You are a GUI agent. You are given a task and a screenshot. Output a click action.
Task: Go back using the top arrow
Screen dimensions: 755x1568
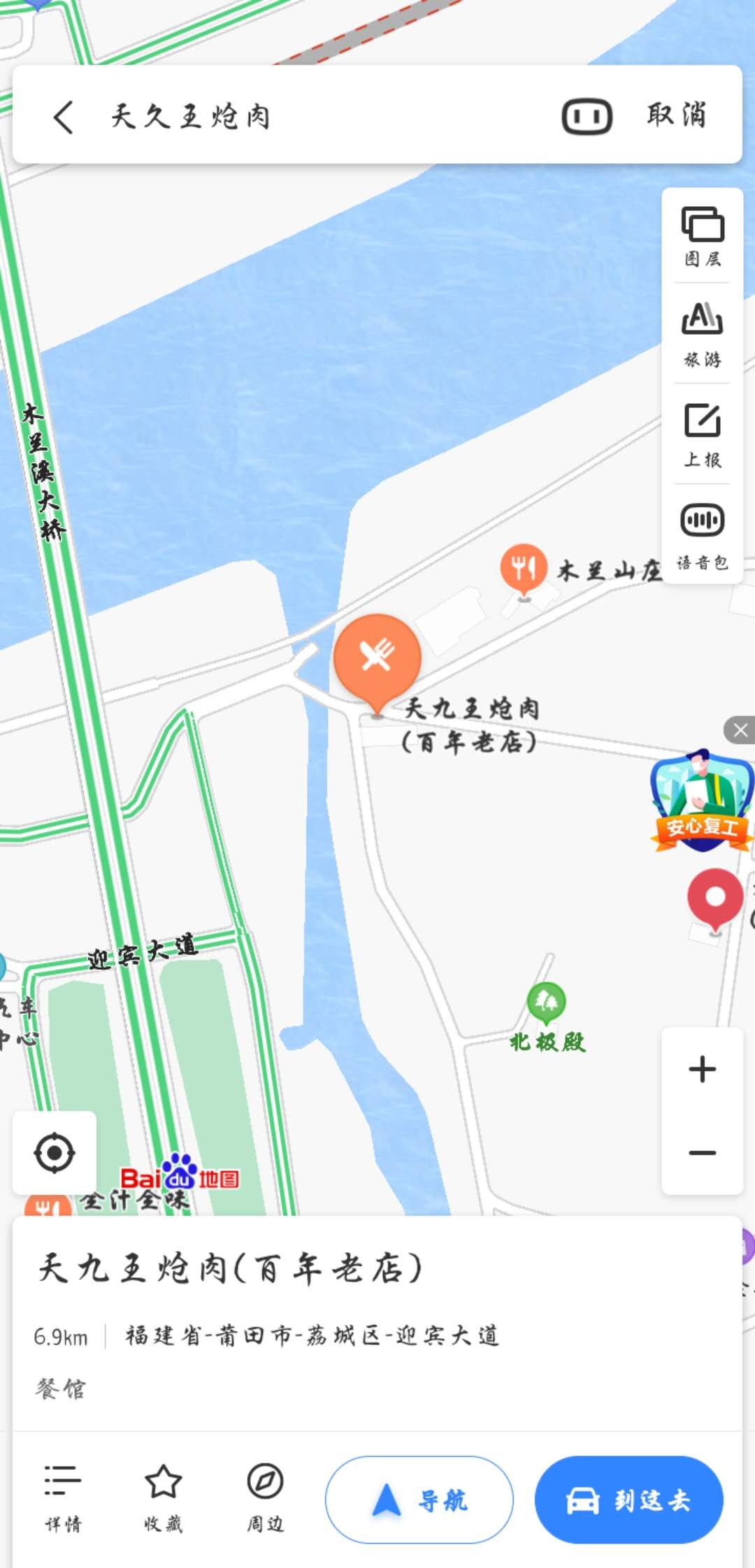click(x=64, y=116)
